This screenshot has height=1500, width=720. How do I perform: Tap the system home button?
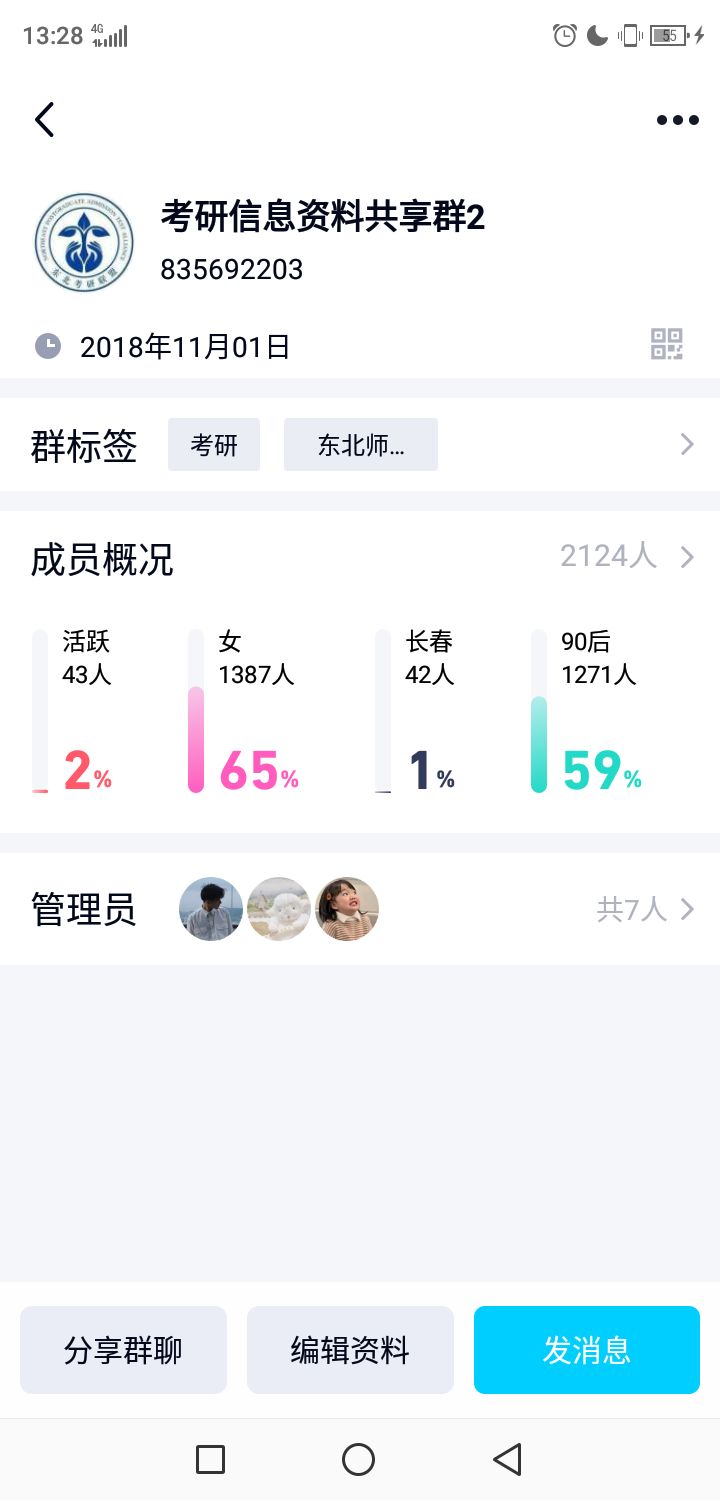click(358, 1459)
